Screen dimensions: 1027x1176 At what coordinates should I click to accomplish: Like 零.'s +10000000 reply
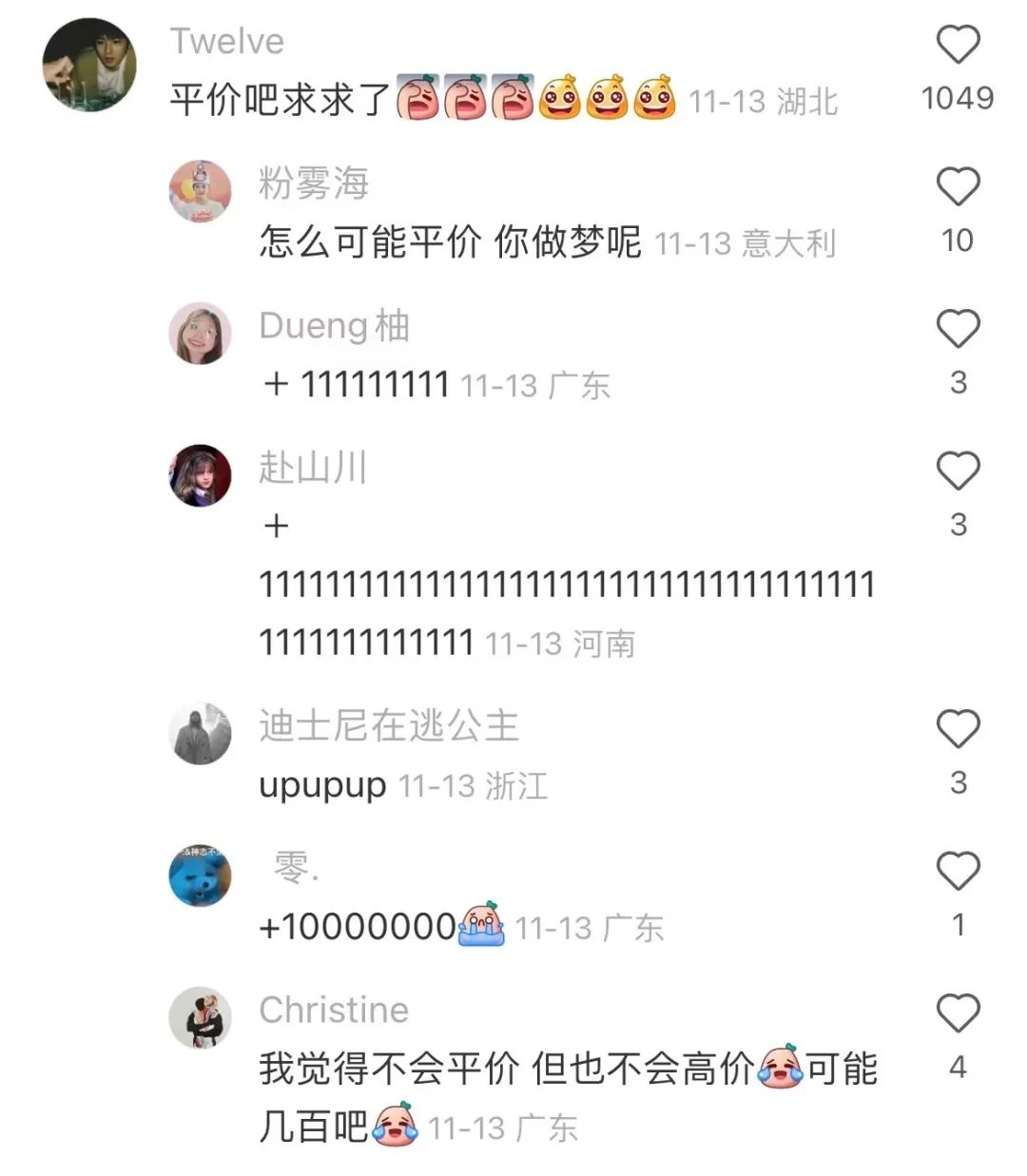tap(958, 872)
